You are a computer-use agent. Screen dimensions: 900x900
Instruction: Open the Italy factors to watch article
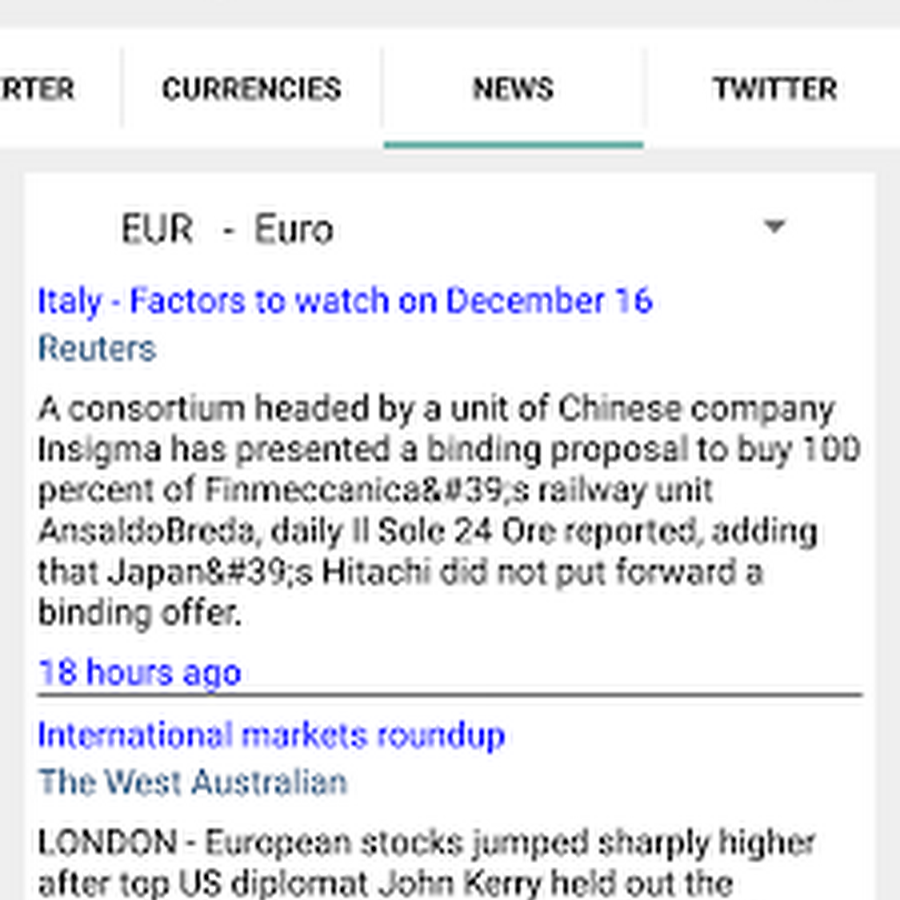[x=345, y=301]
